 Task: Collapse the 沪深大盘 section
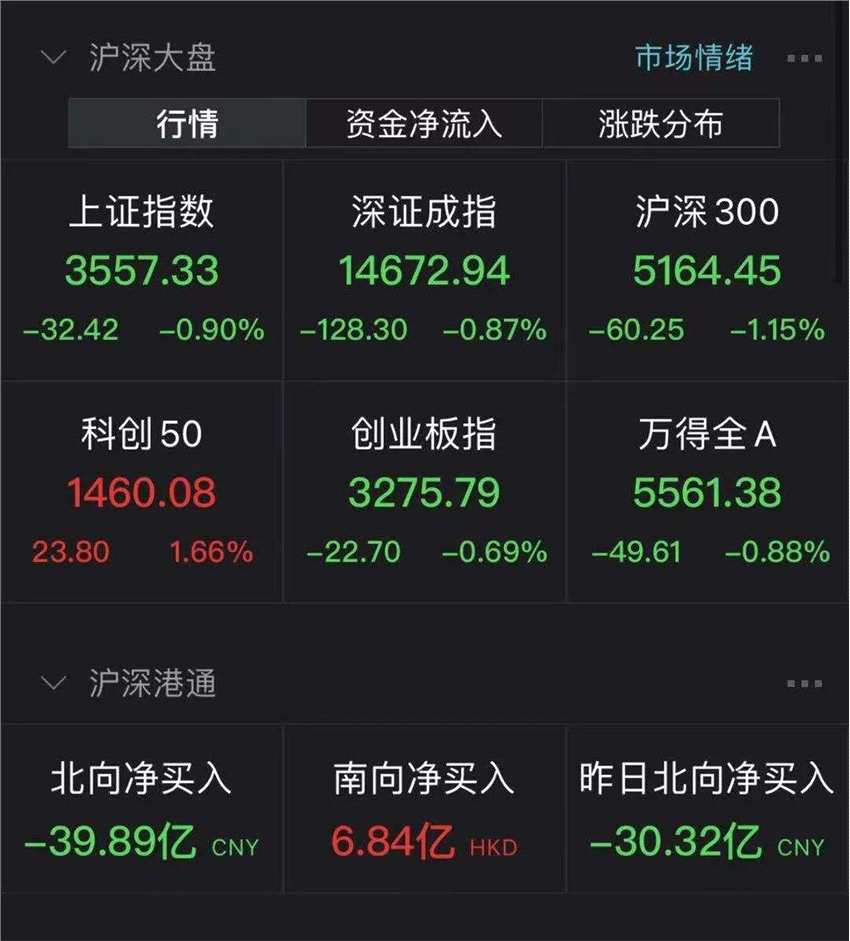52,57
